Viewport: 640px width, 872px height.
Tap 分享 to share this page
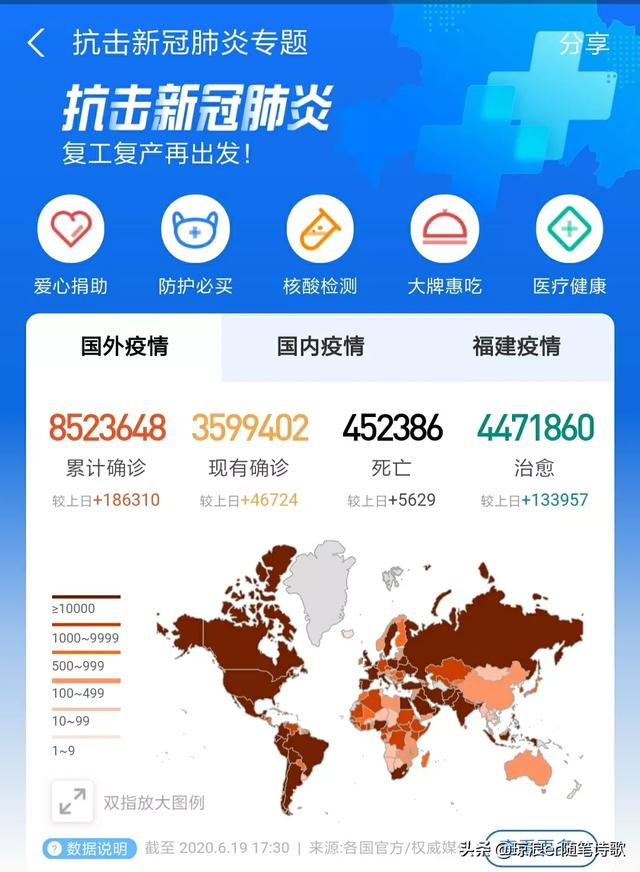[583, 43]
